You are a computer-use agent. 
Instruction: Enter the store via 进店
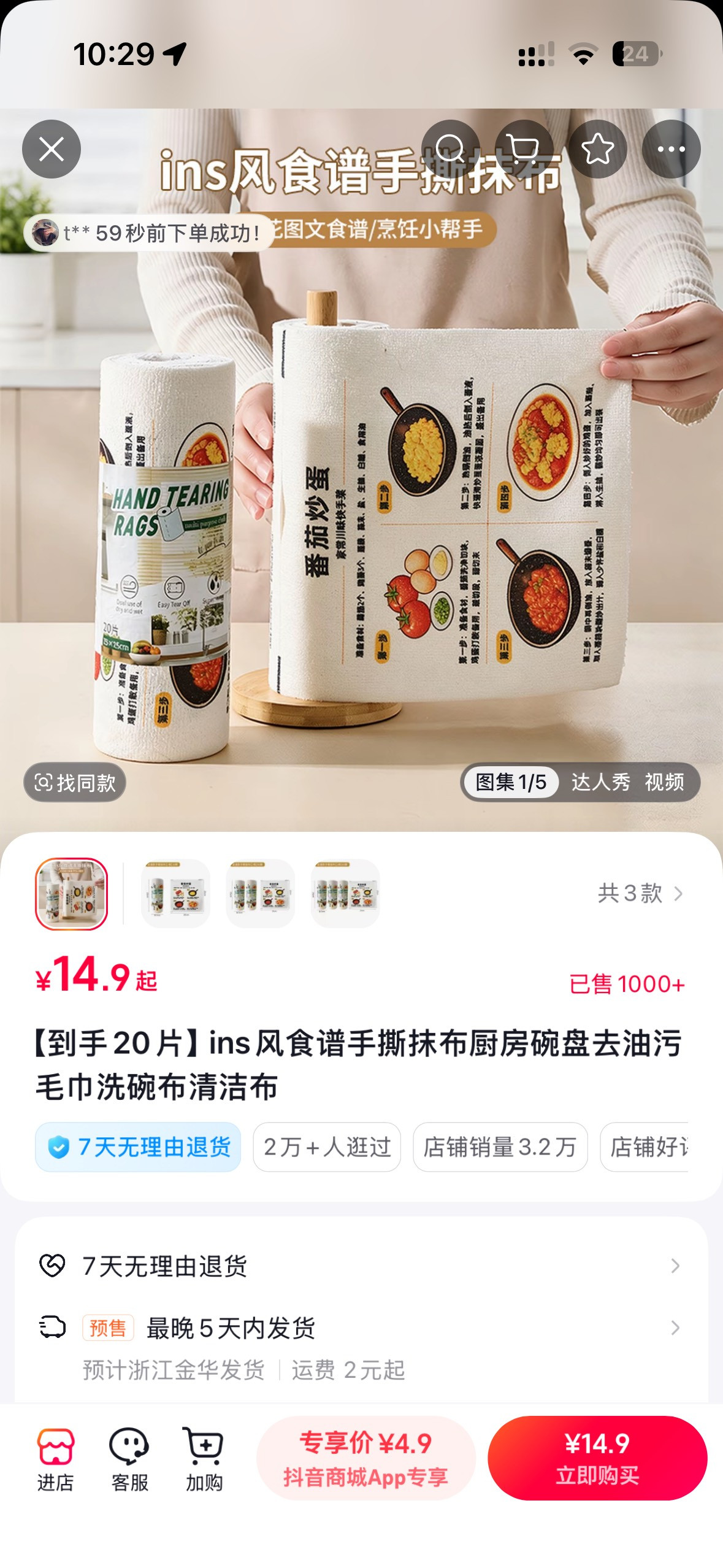56,1460
